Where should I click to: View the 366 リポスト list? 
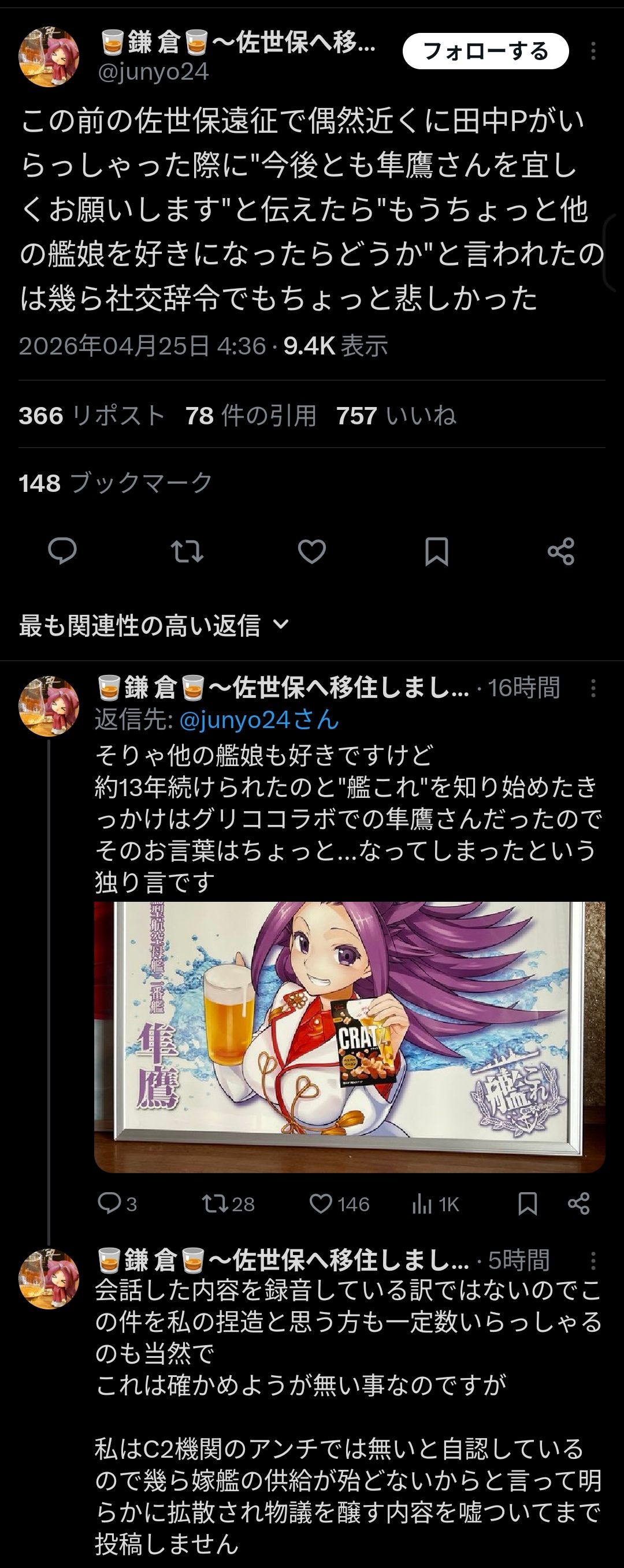[92, 416]
